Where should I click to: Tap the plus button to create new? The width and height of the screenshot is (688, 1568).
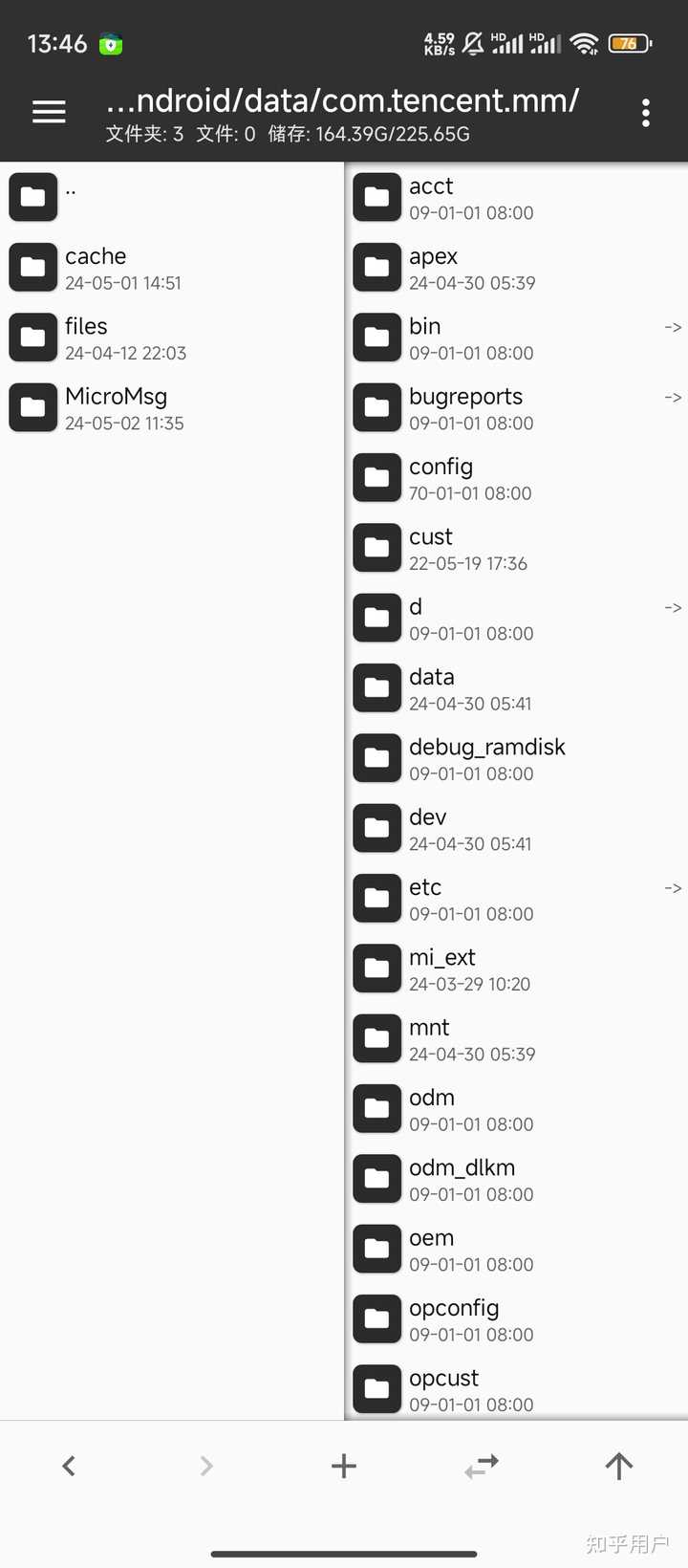[344, 1466]
